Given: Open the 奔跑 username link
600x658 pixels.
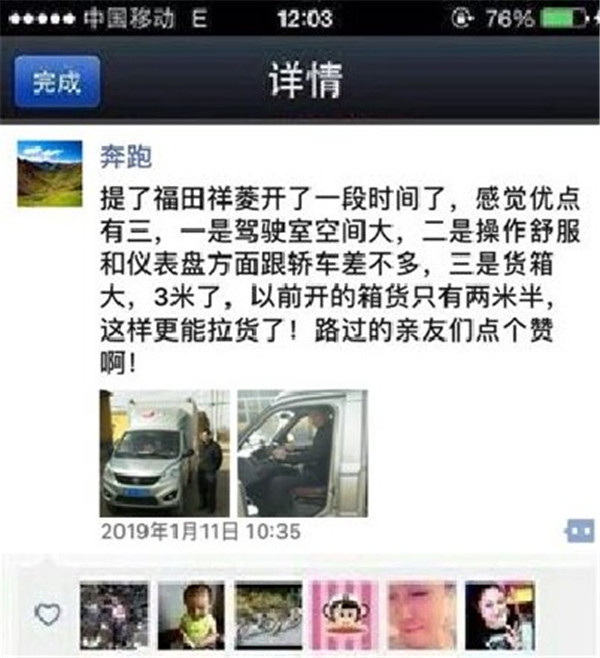Looking at the screenshot, I should click(x=126, y=155).
